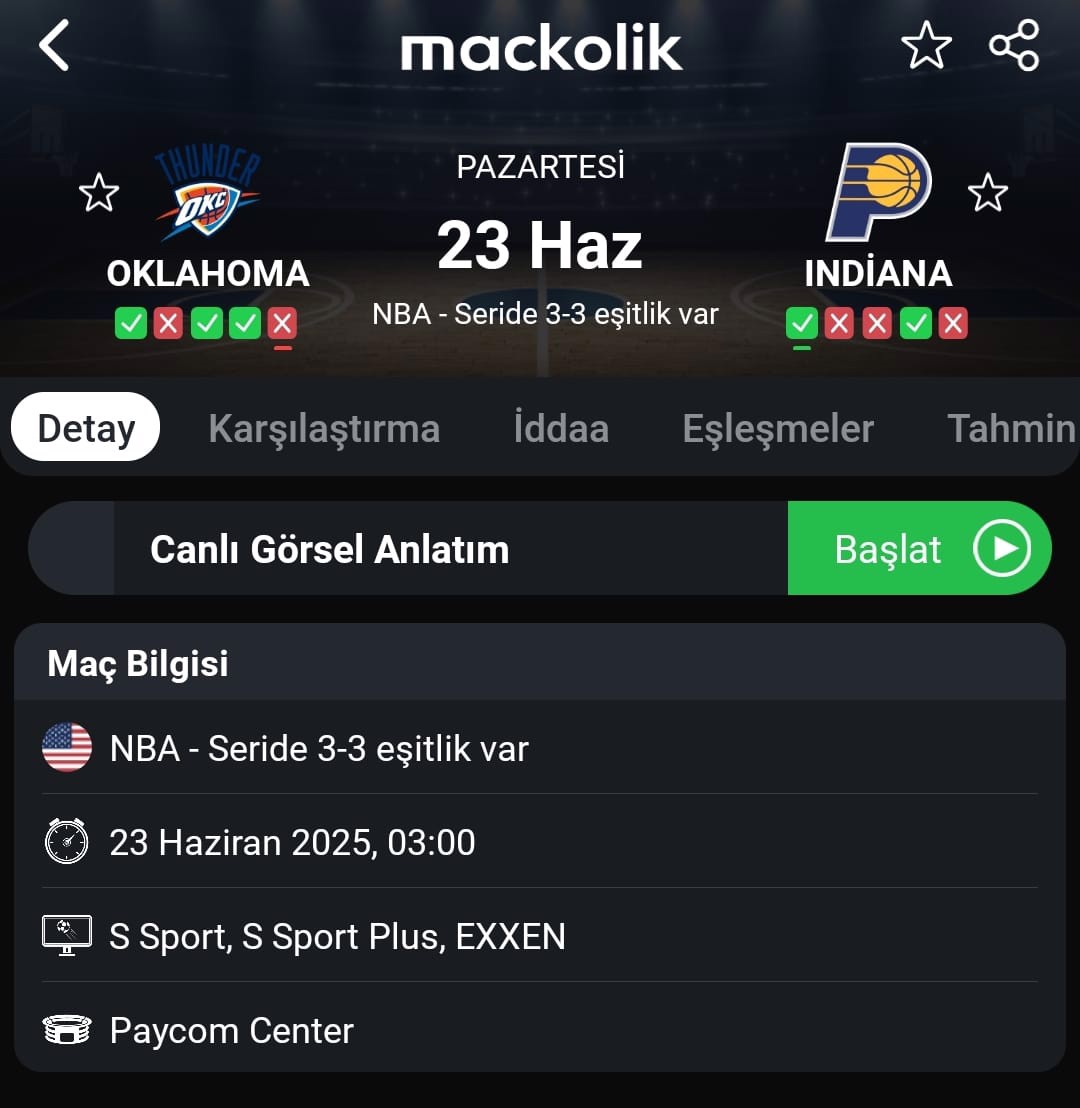The height and width of the screenshot is (1108, 1080).
Task: Switch to the Karşılaştırma tab
Action: pyautogui.click(x=324, y=428)
